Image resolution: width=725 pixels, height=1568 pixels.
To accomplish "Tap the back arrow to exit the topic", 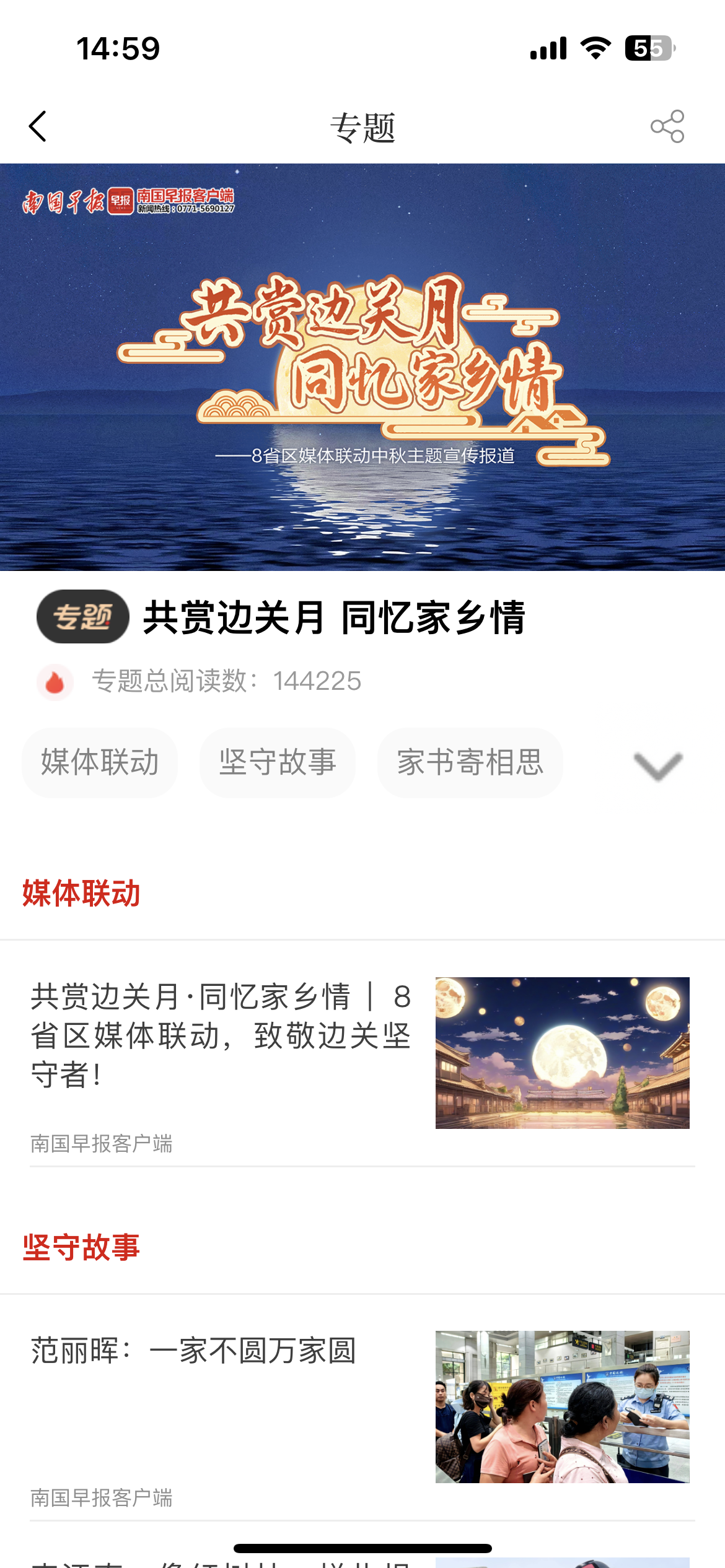I will pos(37,127).
